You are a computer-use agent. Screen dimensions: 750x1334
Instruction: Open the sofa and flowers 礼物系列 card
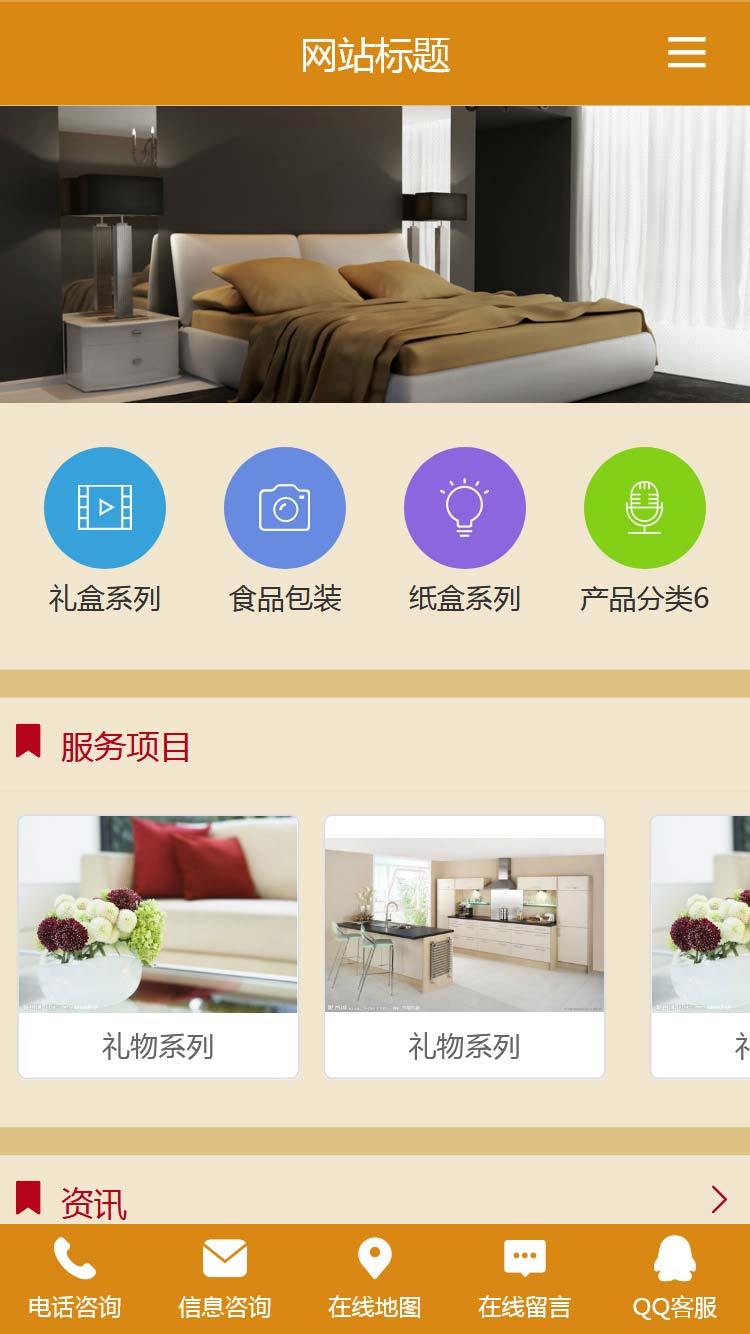click(x=158, y=945)
